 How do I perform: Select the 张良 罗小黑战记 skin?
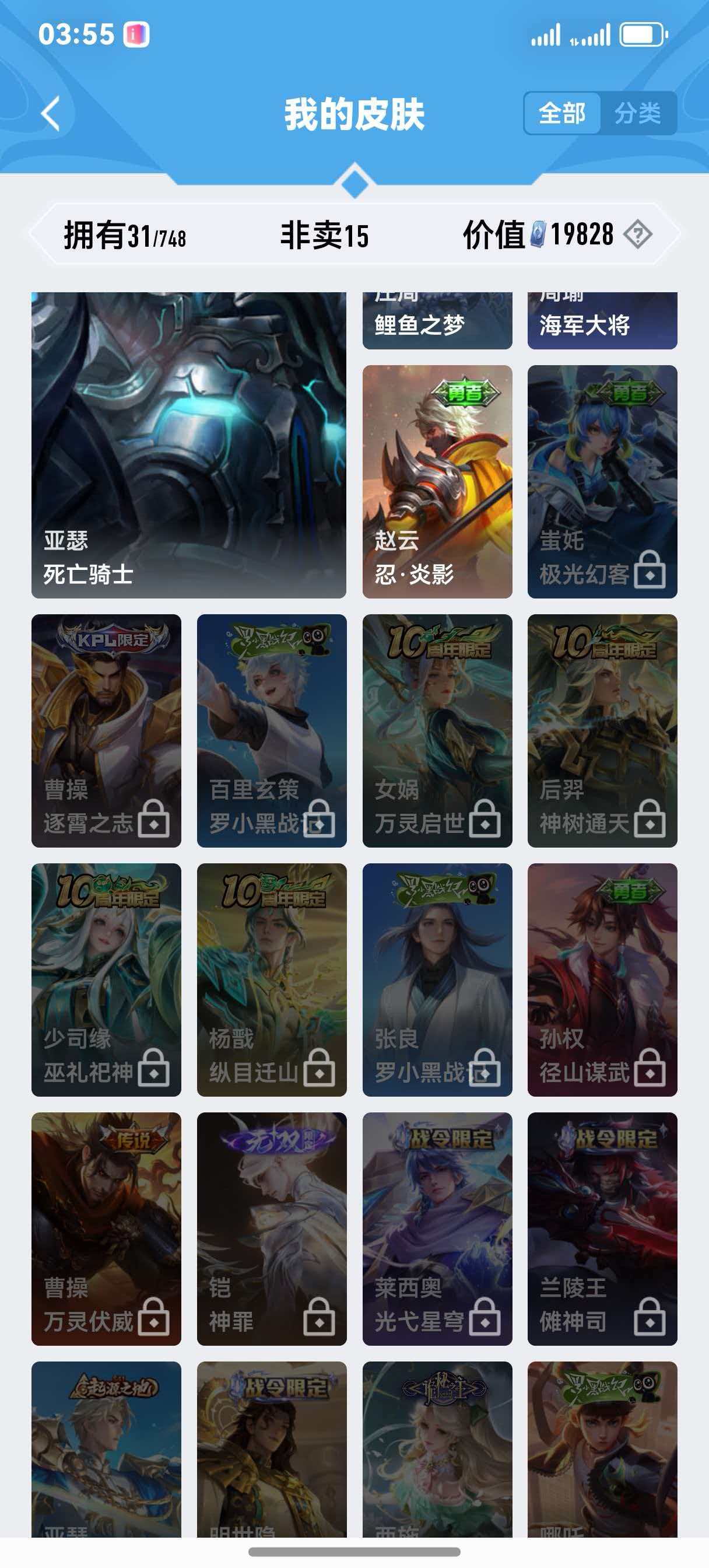point(437,979)
